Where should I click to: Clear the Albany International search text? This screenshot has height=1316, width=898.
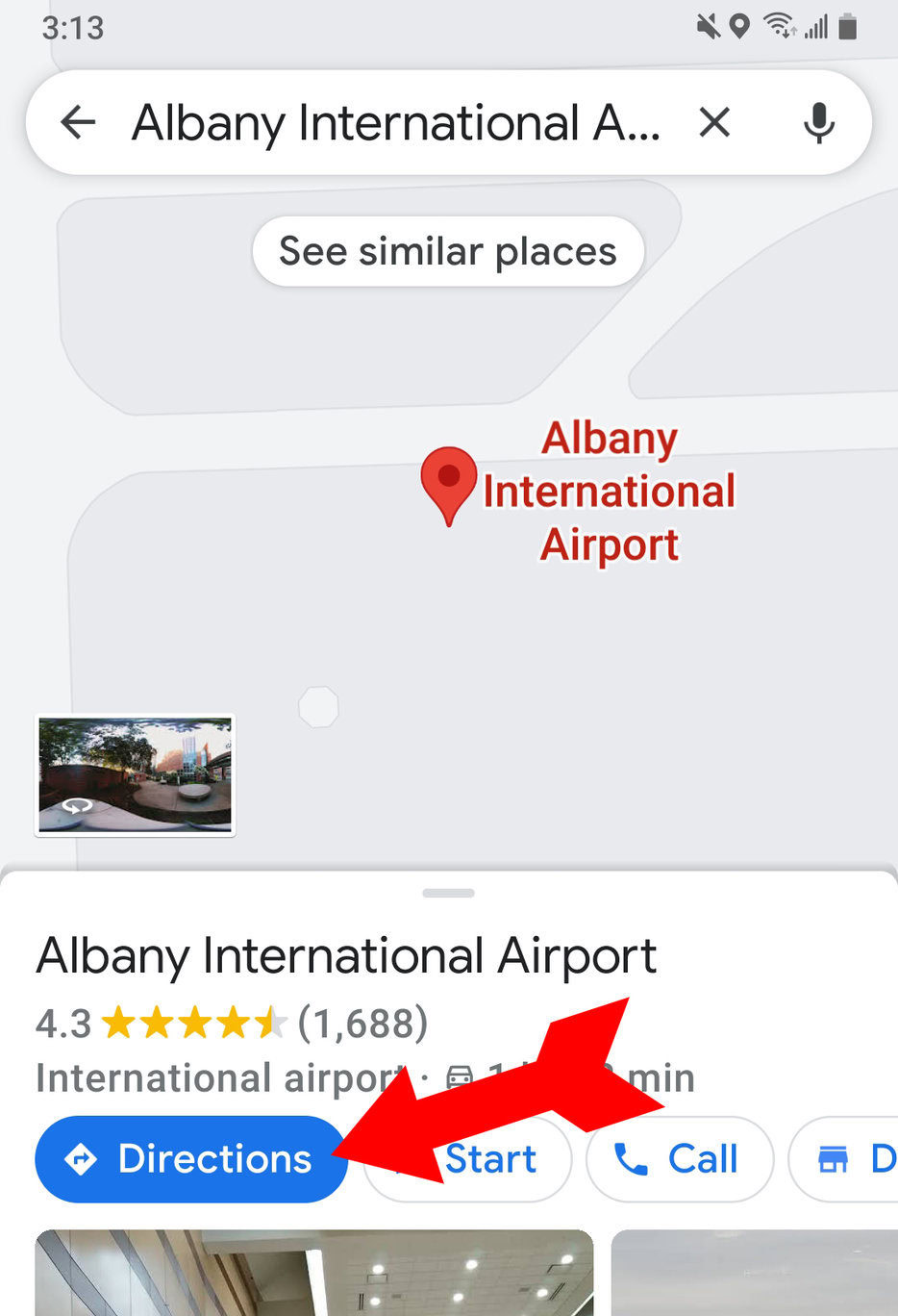(x=714, y=122)
